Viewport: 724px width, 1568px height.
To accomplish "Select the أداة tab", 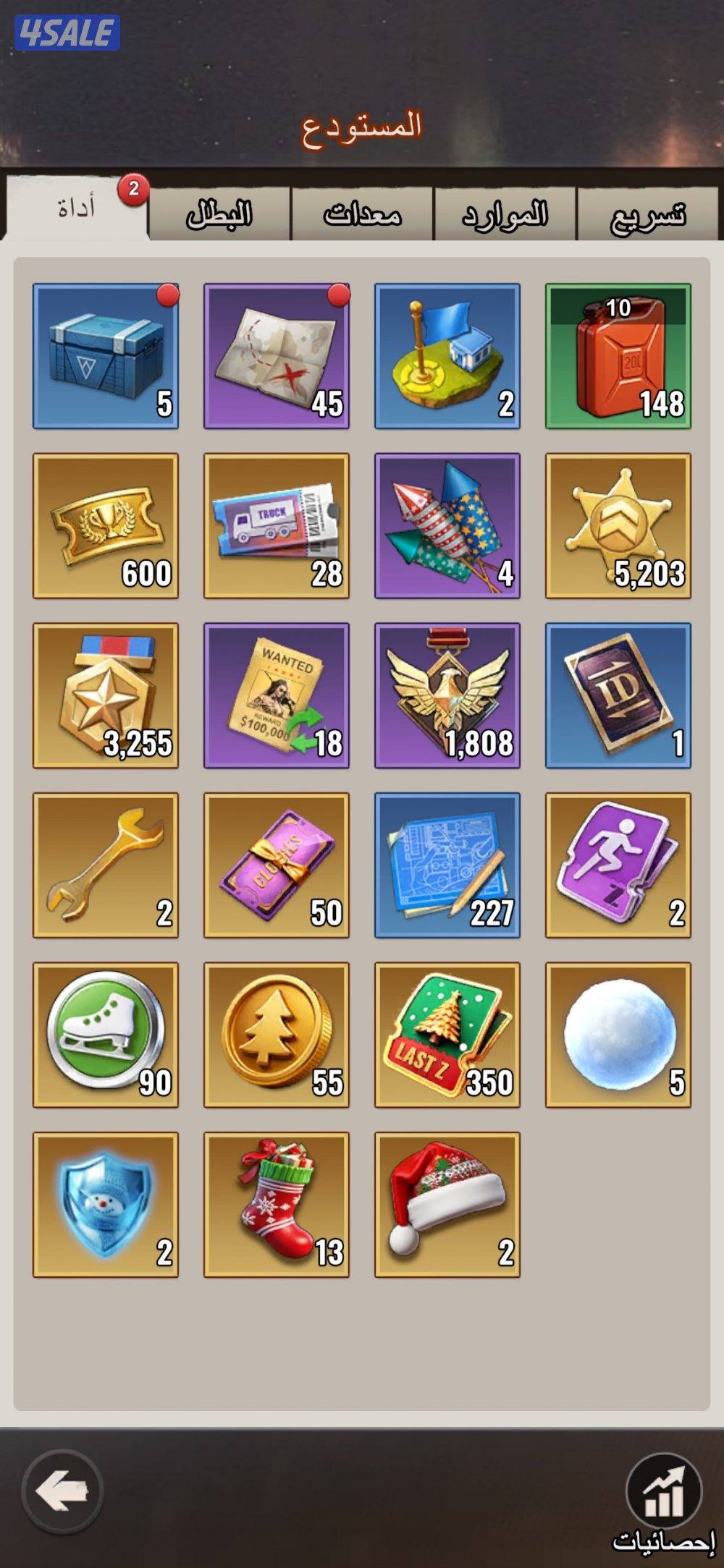I will (x=76, y=210).
